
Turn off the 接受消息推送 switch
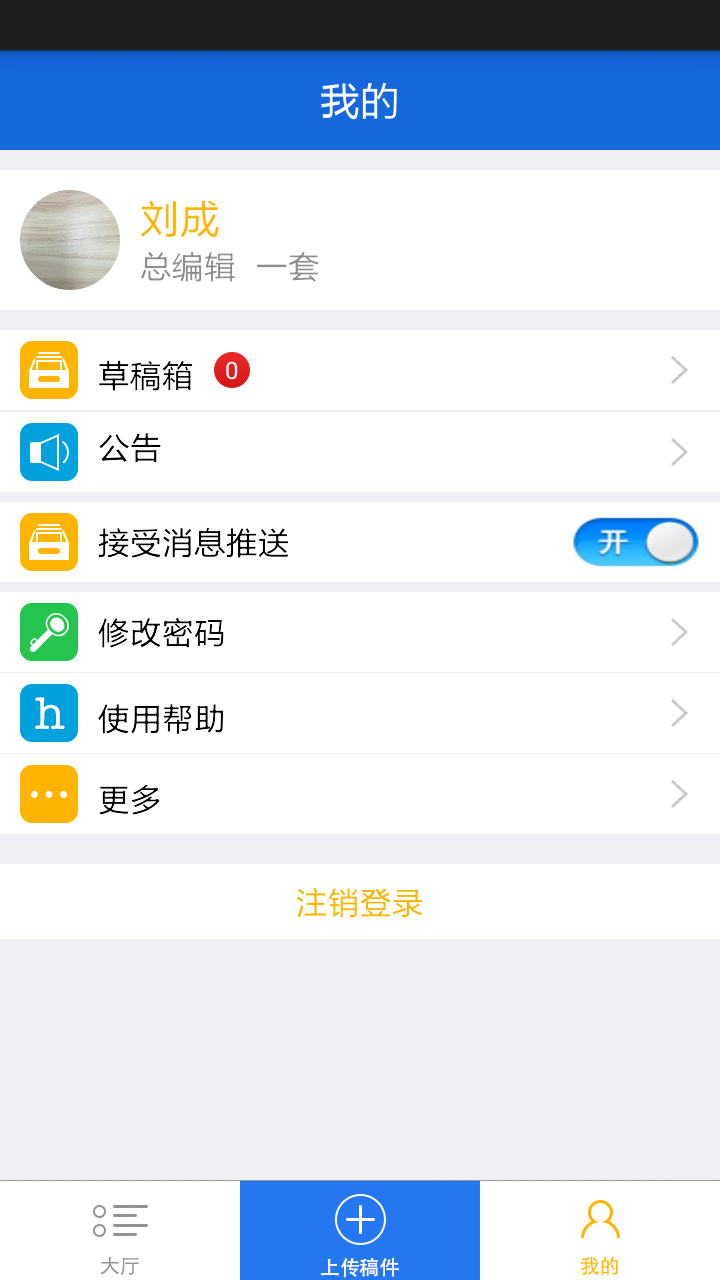click(x=635, y=542)
